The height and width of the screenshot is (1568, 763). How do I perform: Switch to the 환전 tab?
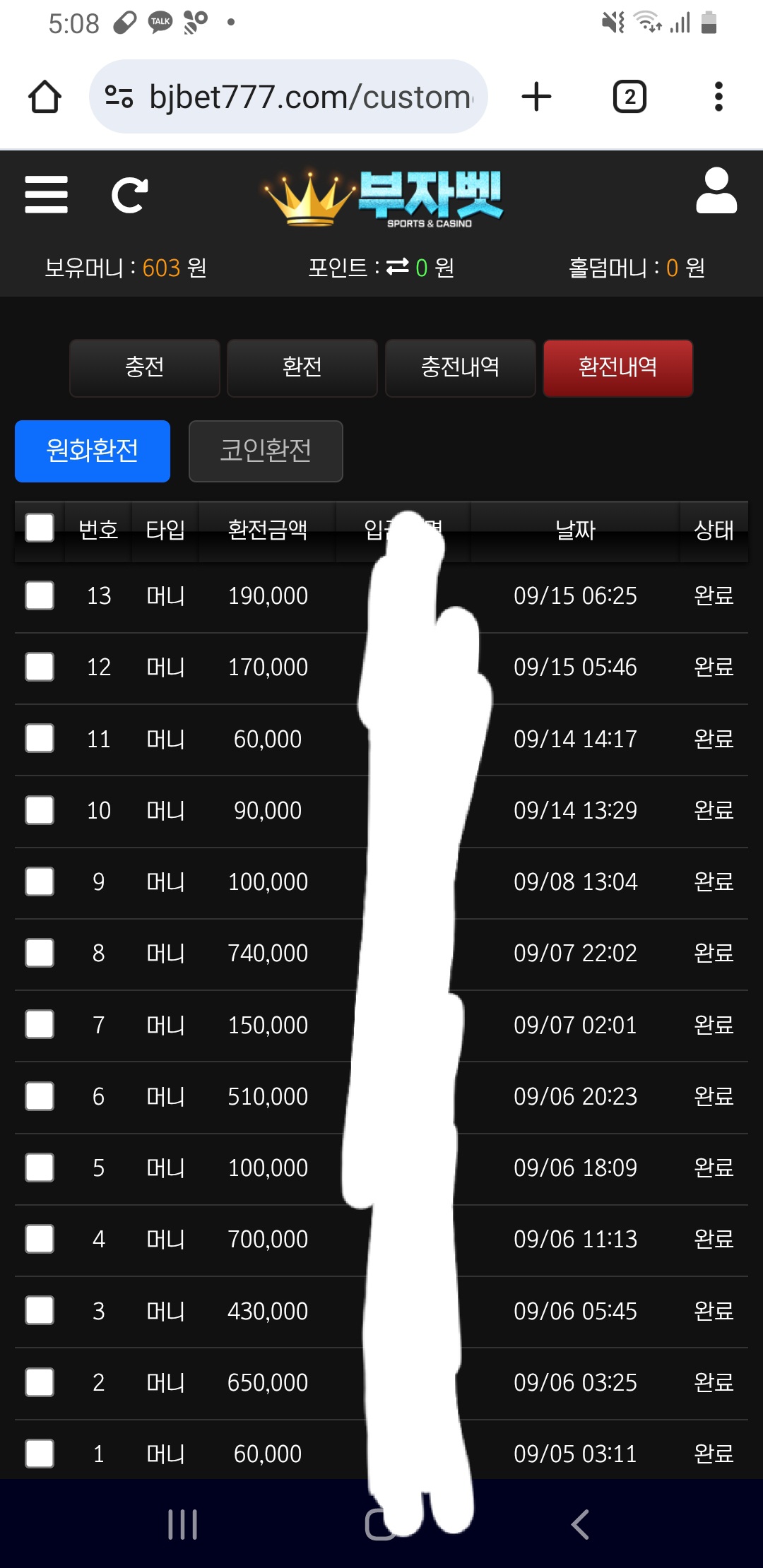click(302, 368)
